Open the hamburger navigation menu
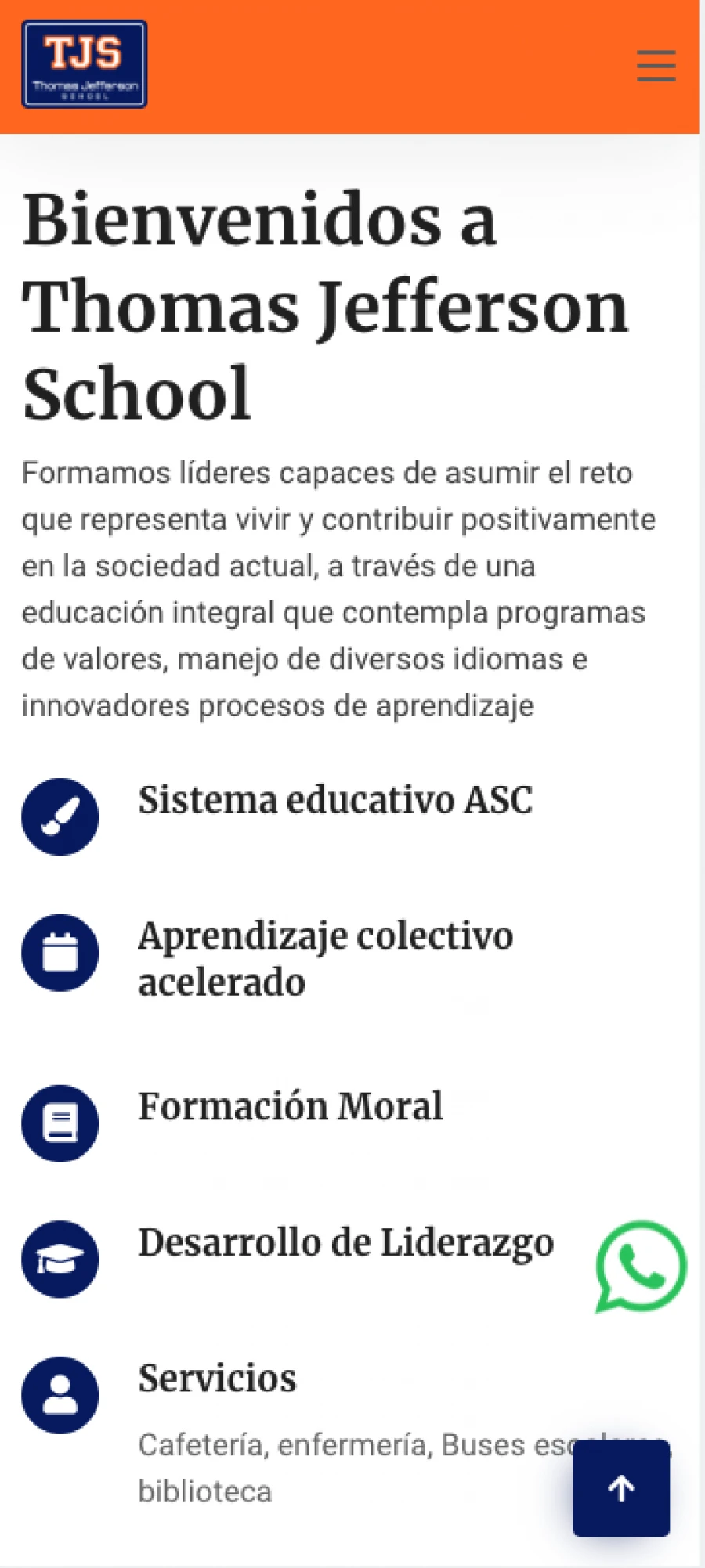 click(x=656, y=66)
